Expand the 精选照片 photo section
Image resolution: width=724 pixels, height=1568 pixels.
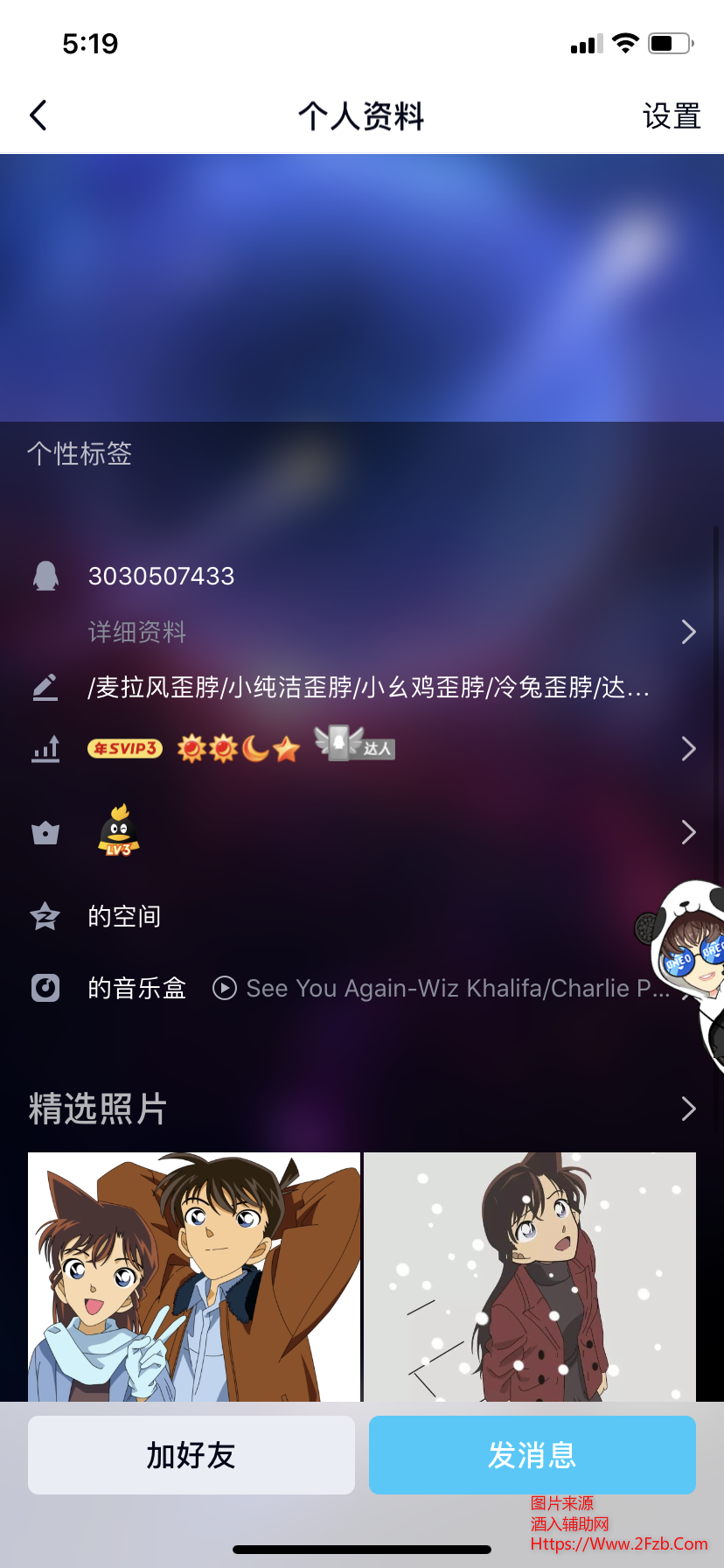click(687, 1109)
